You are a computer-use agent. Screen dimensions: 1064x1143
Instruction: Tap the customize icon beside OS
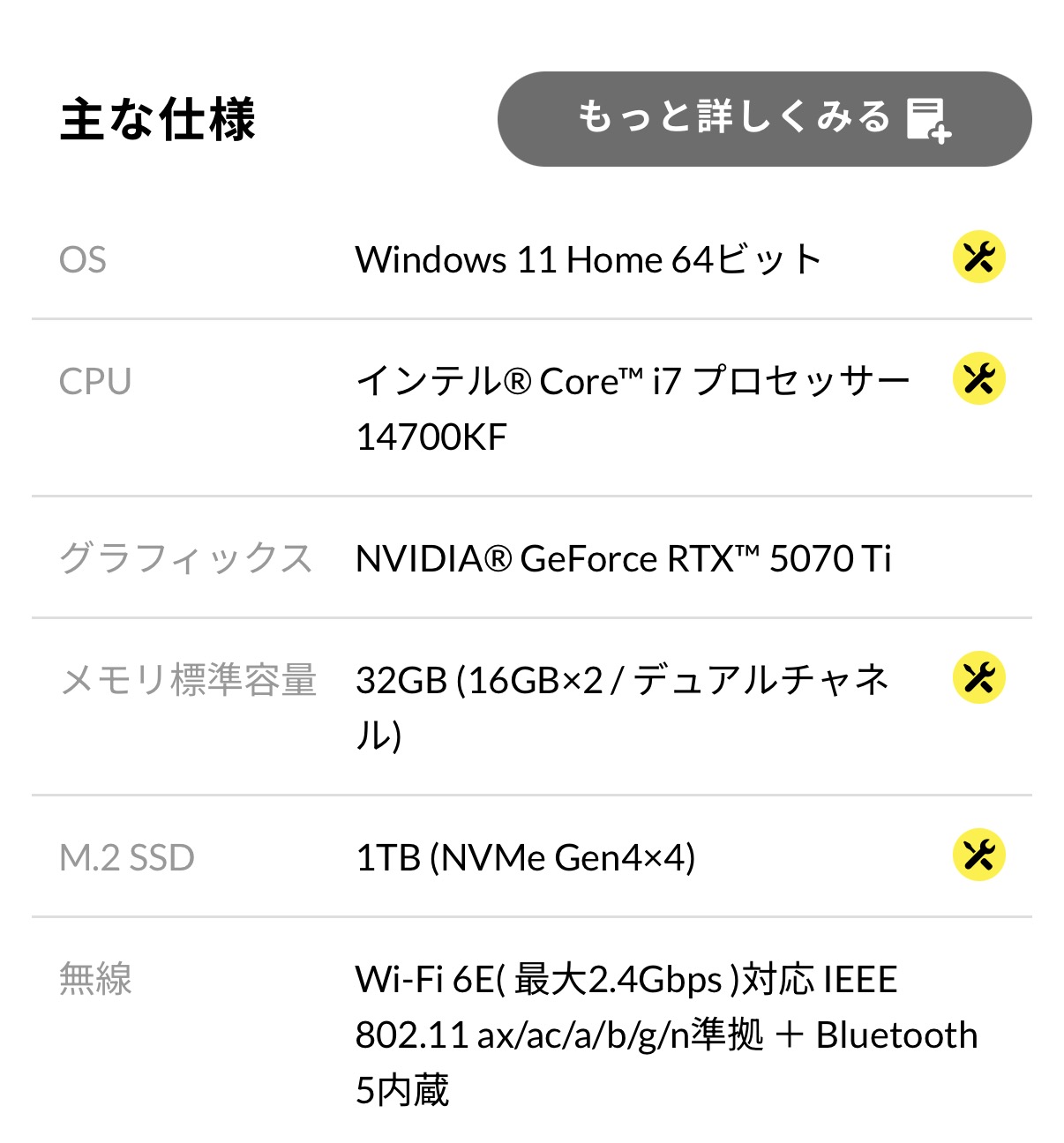tap(978, 258)
